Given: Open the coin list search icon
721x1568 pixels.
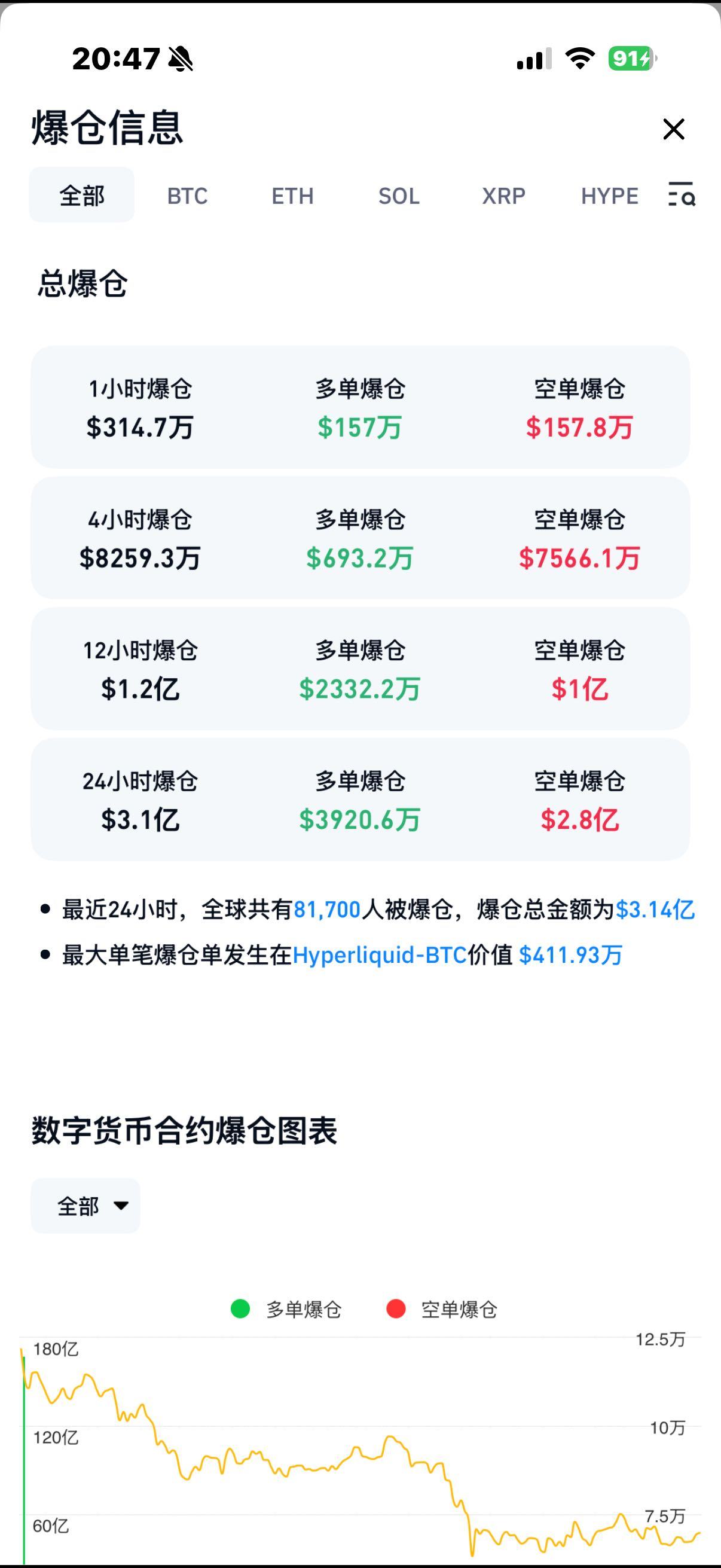Looking at the screenshot, I should point(682,195).
